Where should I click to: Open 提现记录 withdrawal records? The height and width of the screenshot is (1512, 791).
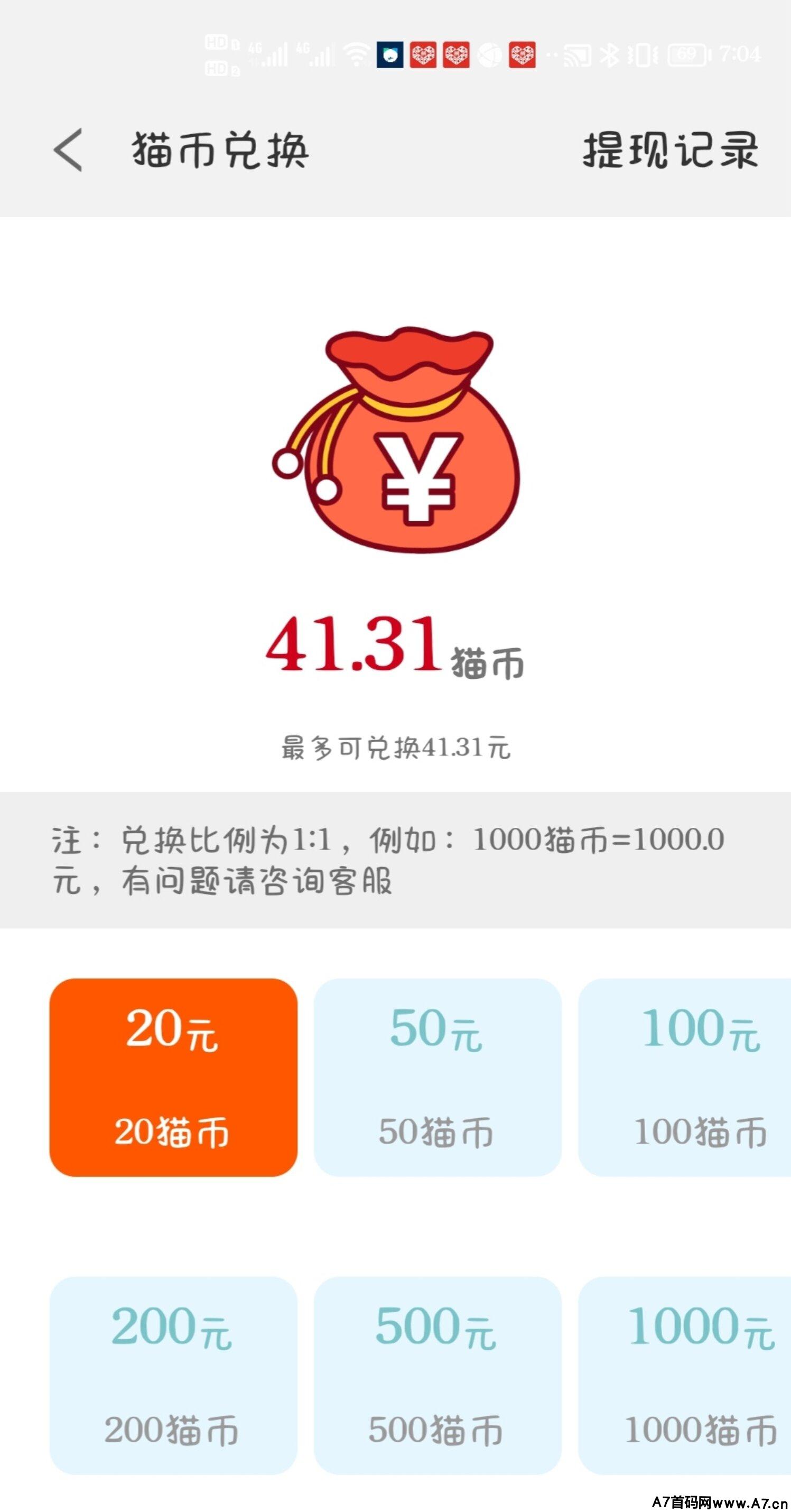pos(671,150)
